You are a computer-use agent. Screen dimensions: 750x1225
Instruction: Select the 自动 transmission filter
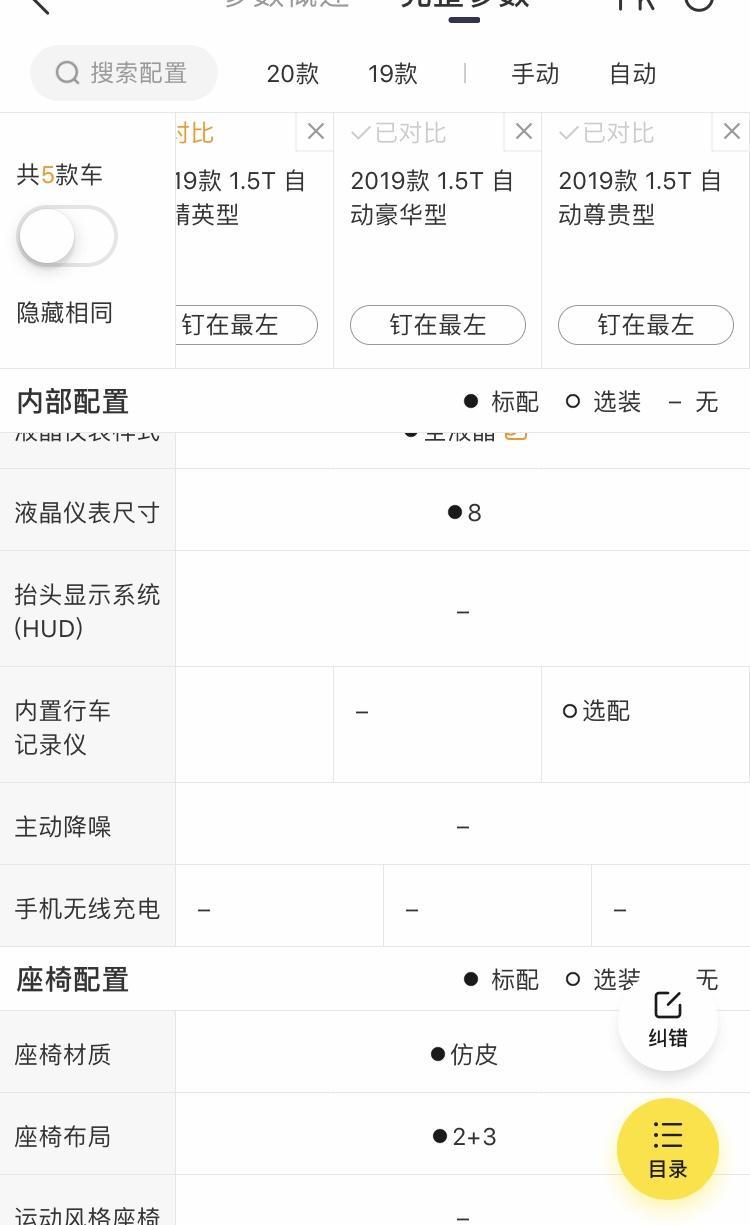click(632, 74)
